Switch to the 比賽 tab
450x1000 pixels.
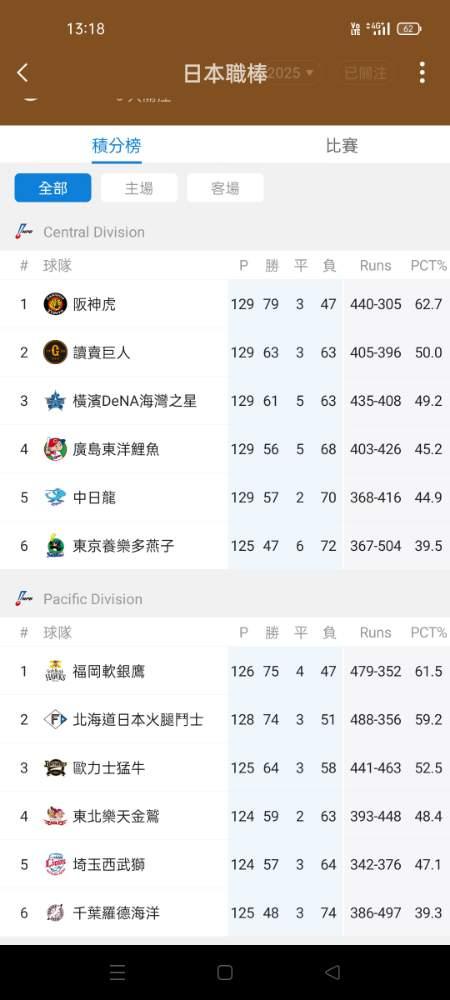click(x=342, y=146)
